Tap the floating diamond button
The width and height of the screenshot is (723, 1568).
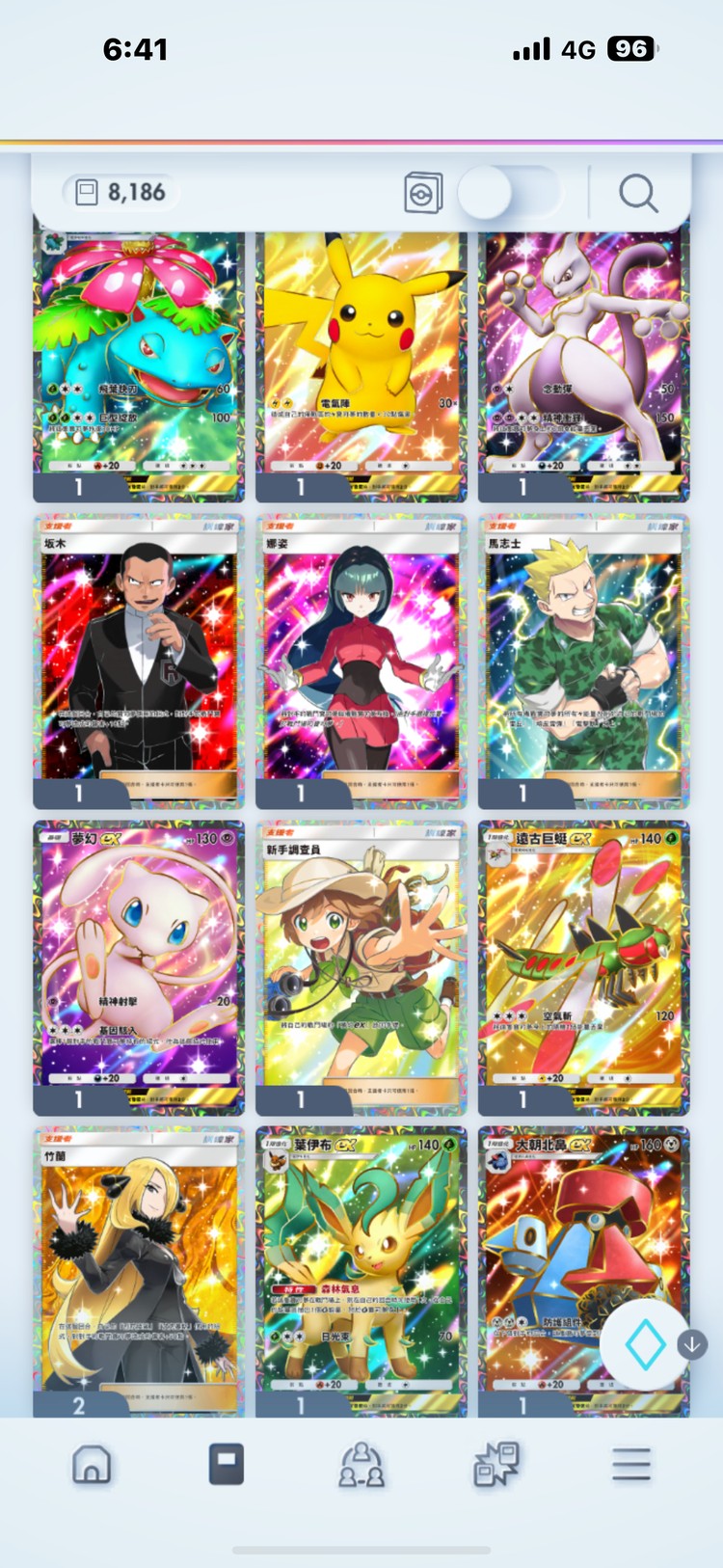(x=645, y=1344)
